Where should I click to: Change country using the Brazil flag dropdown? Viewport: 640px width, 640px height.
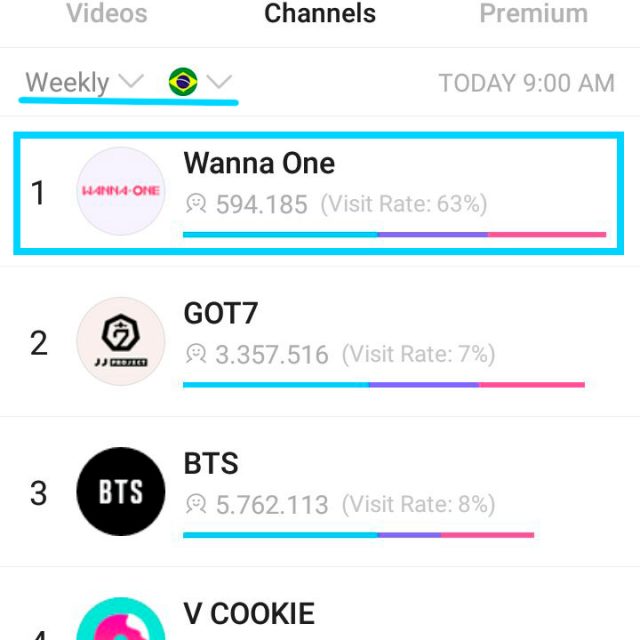[x=200, y=82]
